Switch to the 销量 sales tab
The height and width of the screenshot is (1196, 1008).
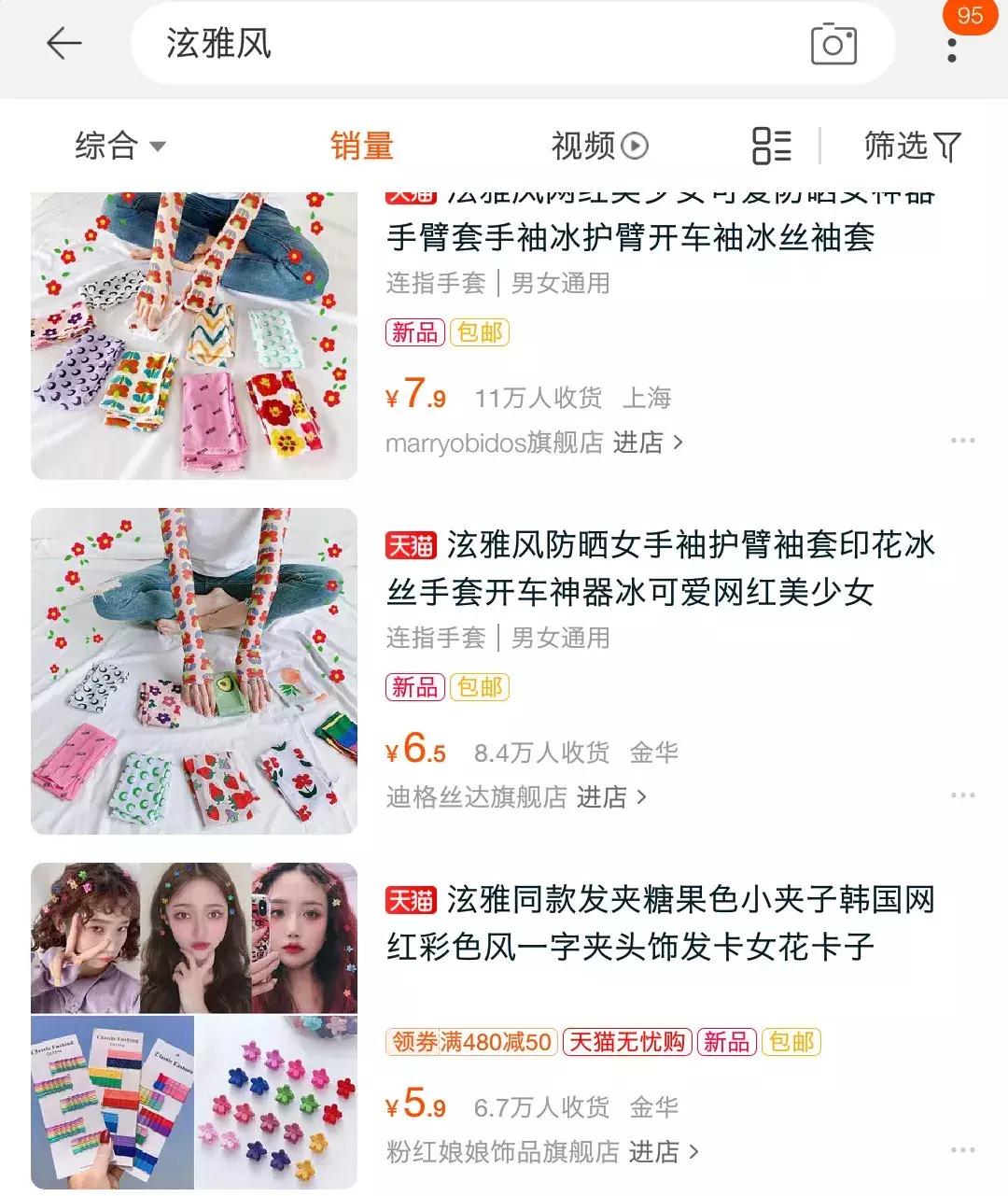[x=361, y=146]
